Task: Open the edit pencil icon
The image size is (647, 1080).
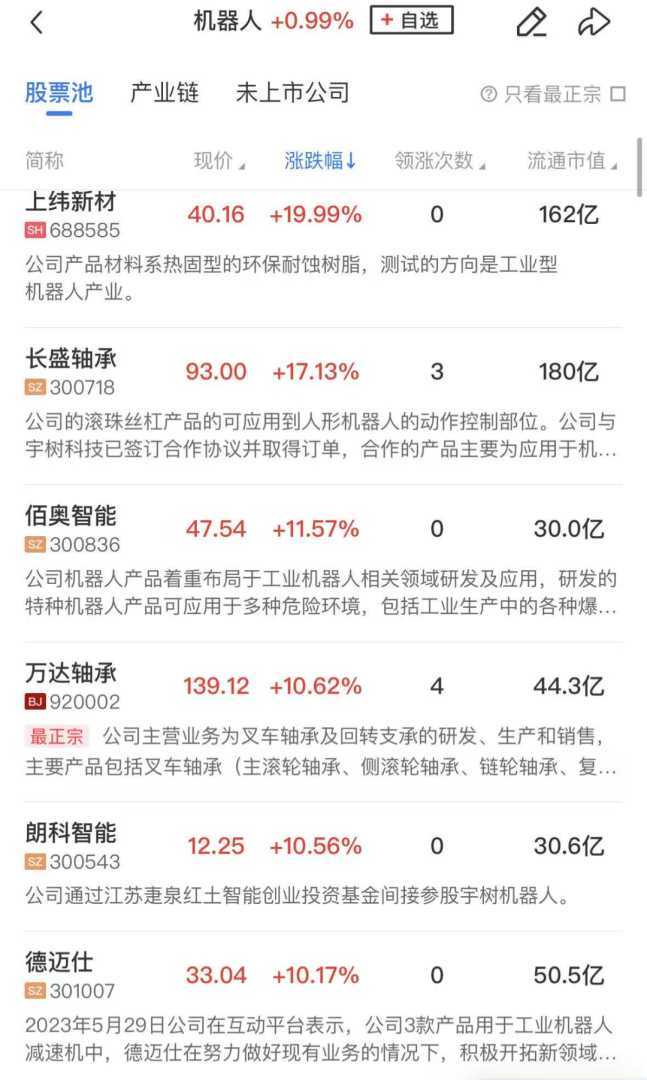Action: (x=531, y=22)
